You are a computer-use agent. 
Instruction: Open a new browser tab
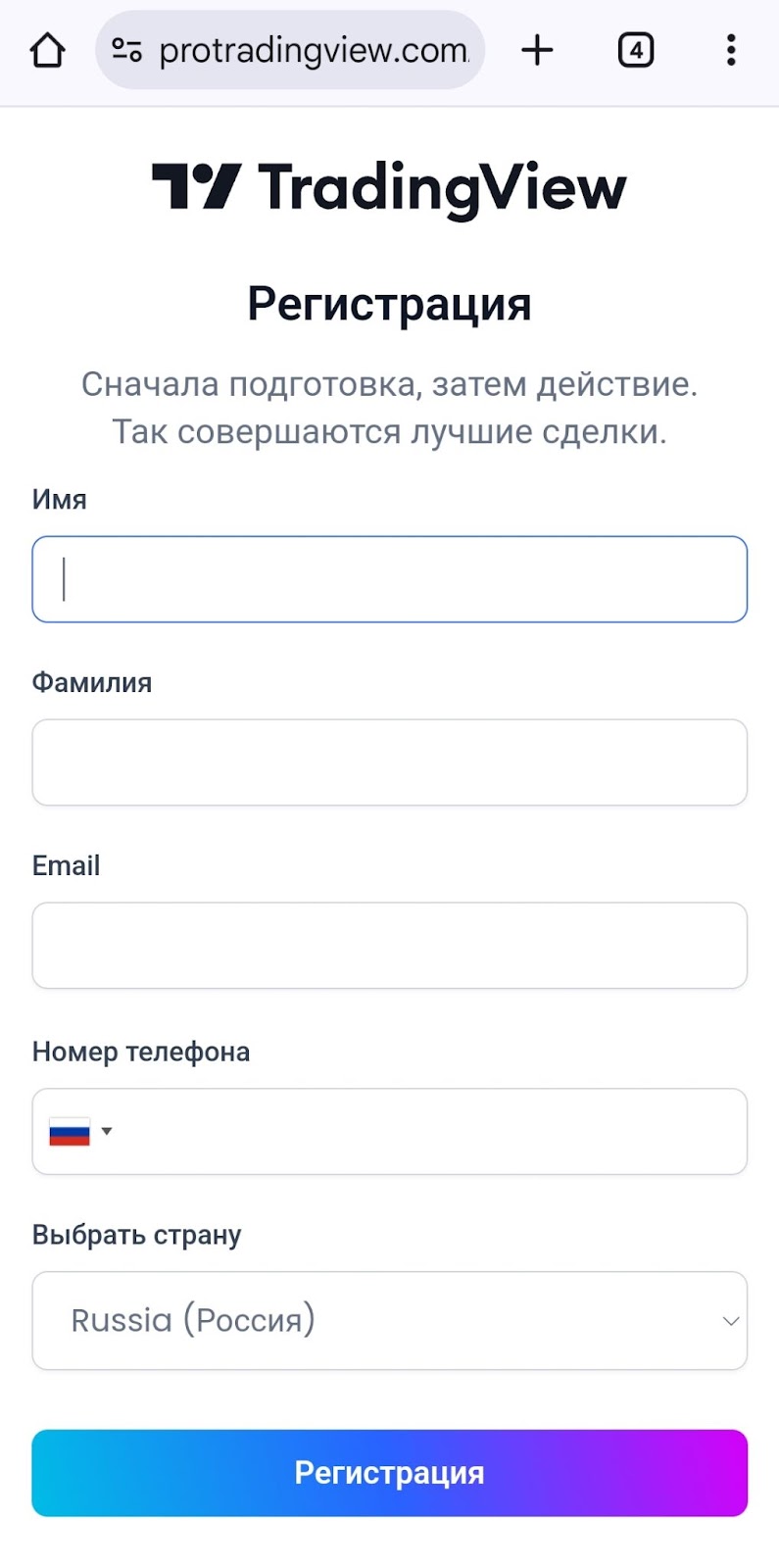[537, 50]
